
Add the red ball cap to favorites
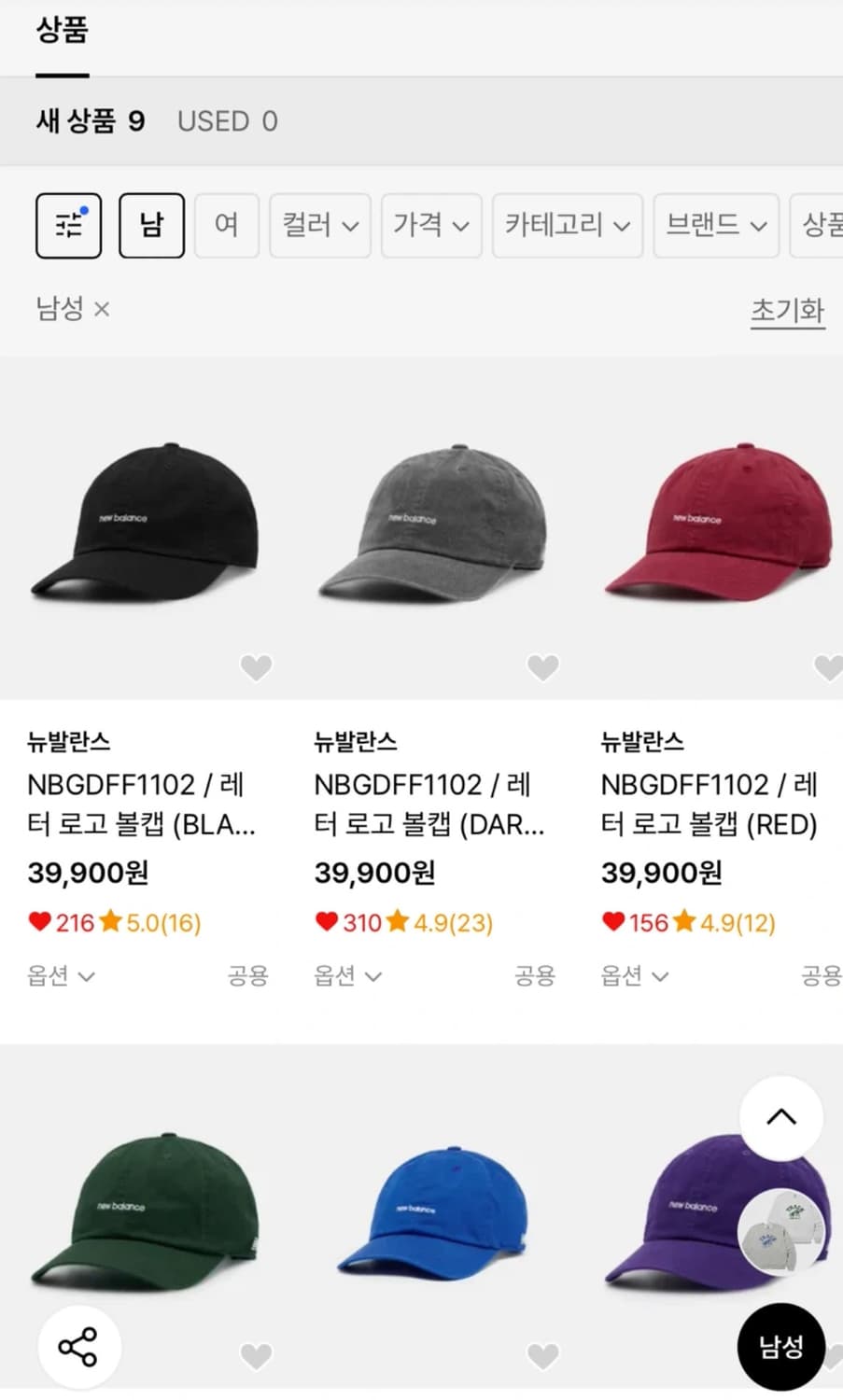(827, 667)
